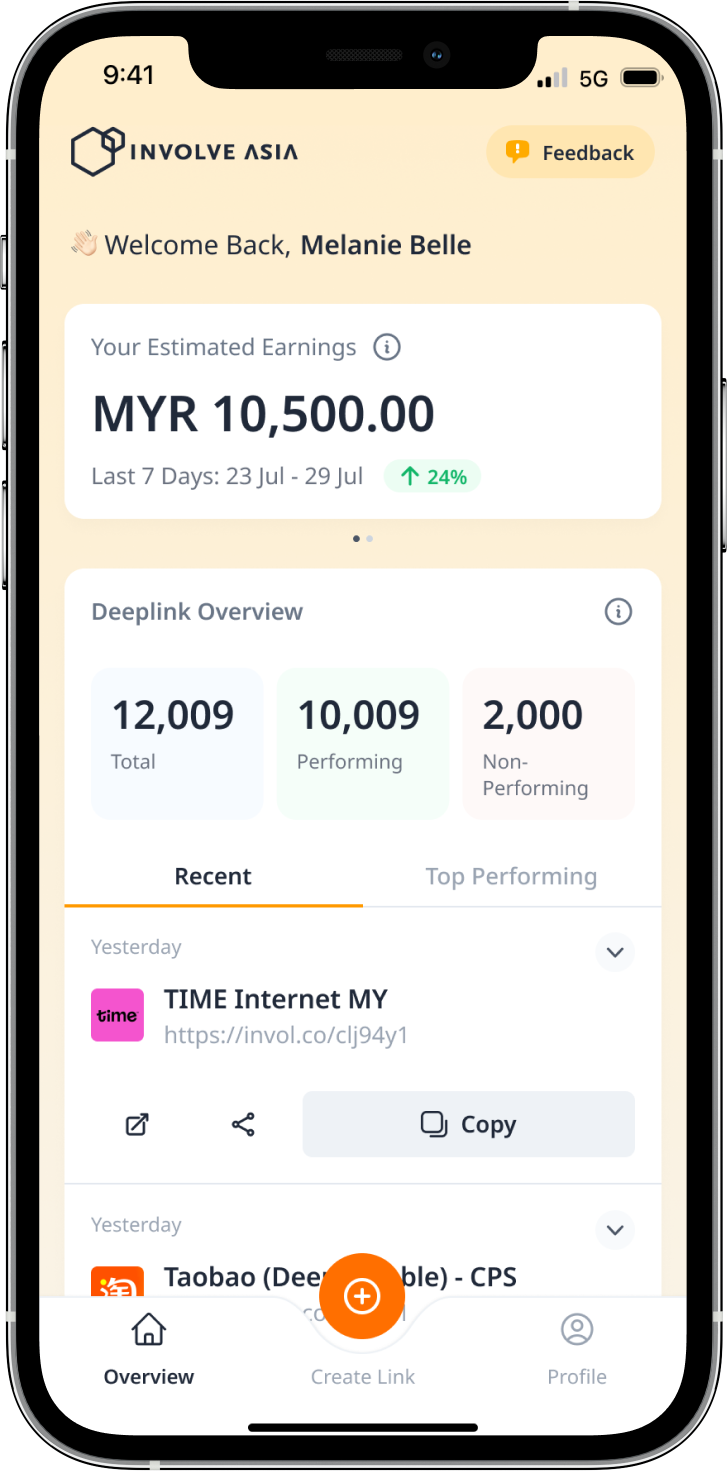The image size is (728, 1471).
Task: Go to the Profile tab
Action: click(x=577, y=1350)
